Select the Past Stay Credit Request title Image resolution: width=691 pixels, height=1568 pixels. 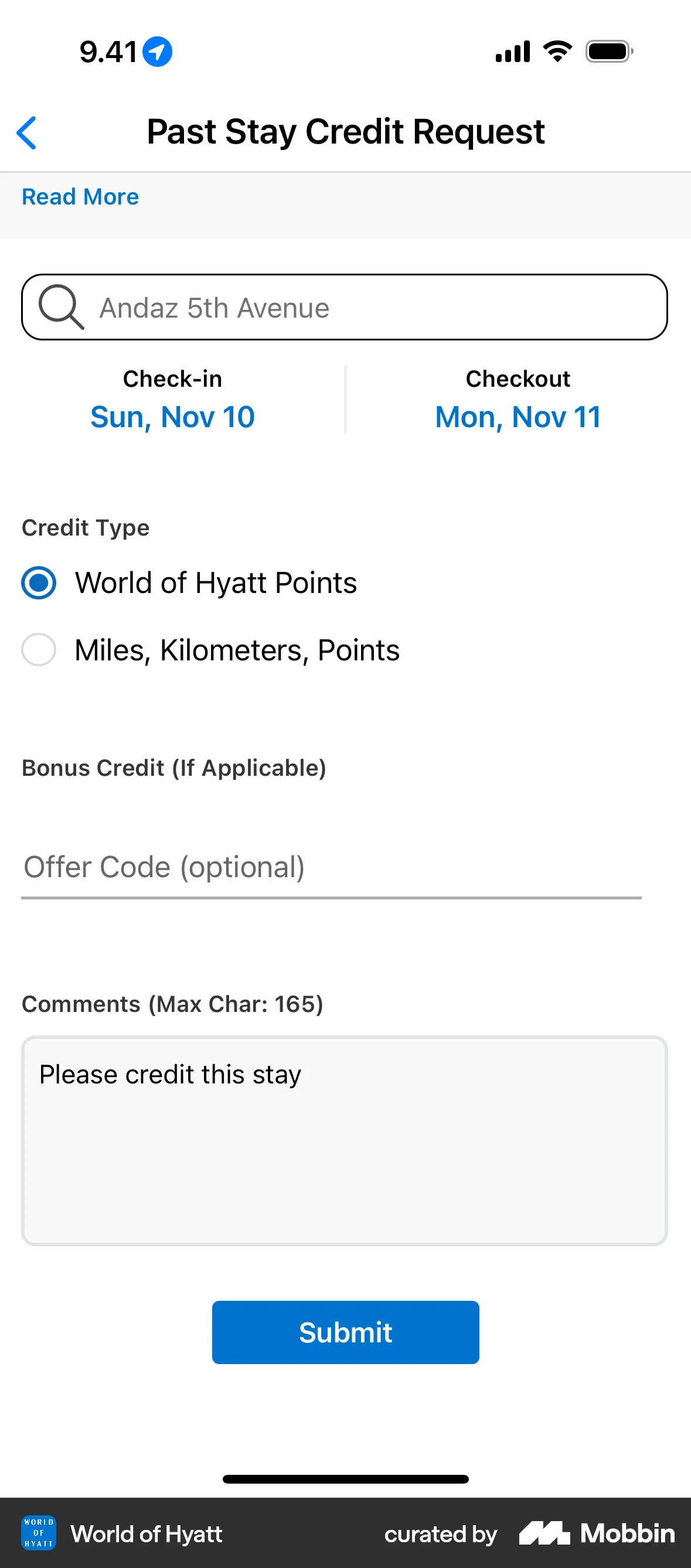coord(345,131)
